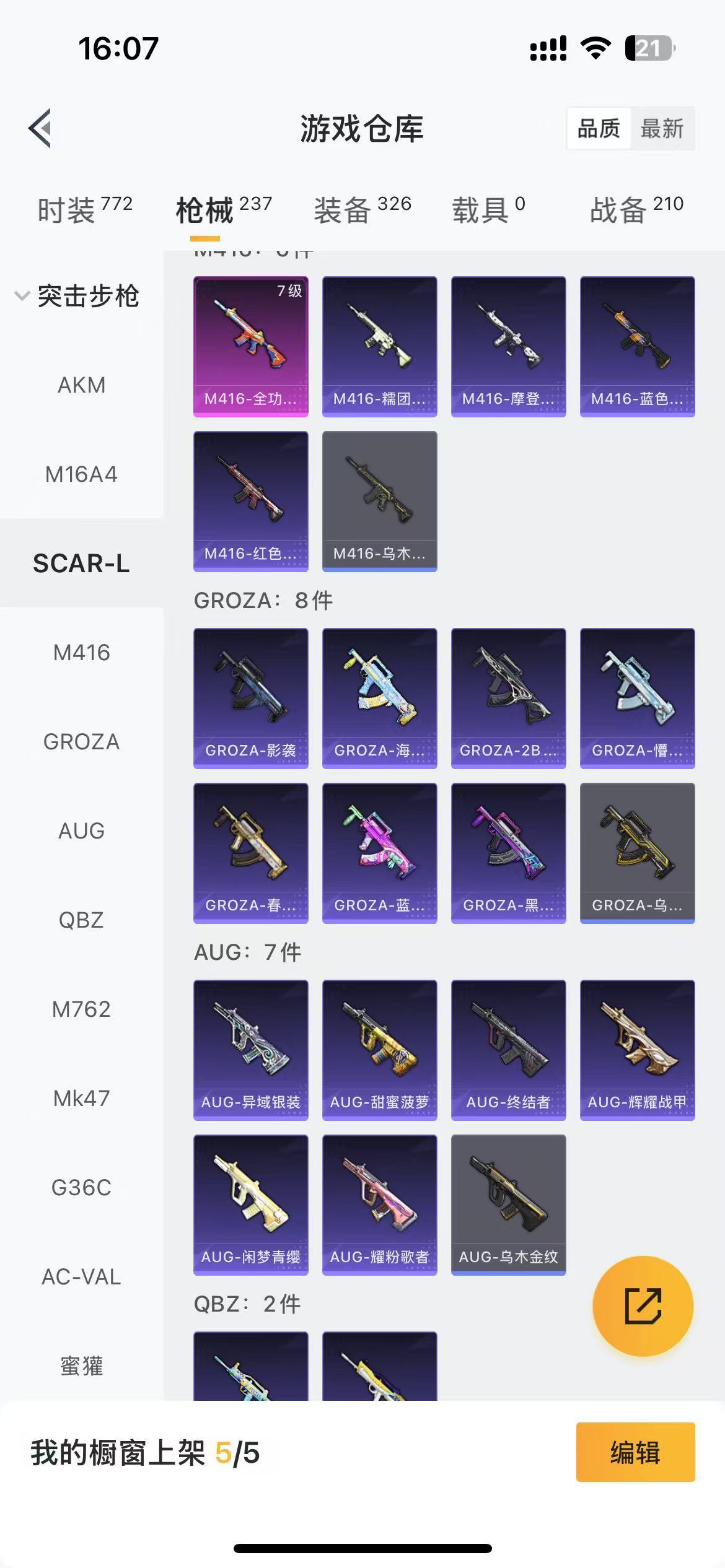This screenshot has width=725, height=1568.
Task: Open the M416-全功 7级 skin
Action: [250, 346]
